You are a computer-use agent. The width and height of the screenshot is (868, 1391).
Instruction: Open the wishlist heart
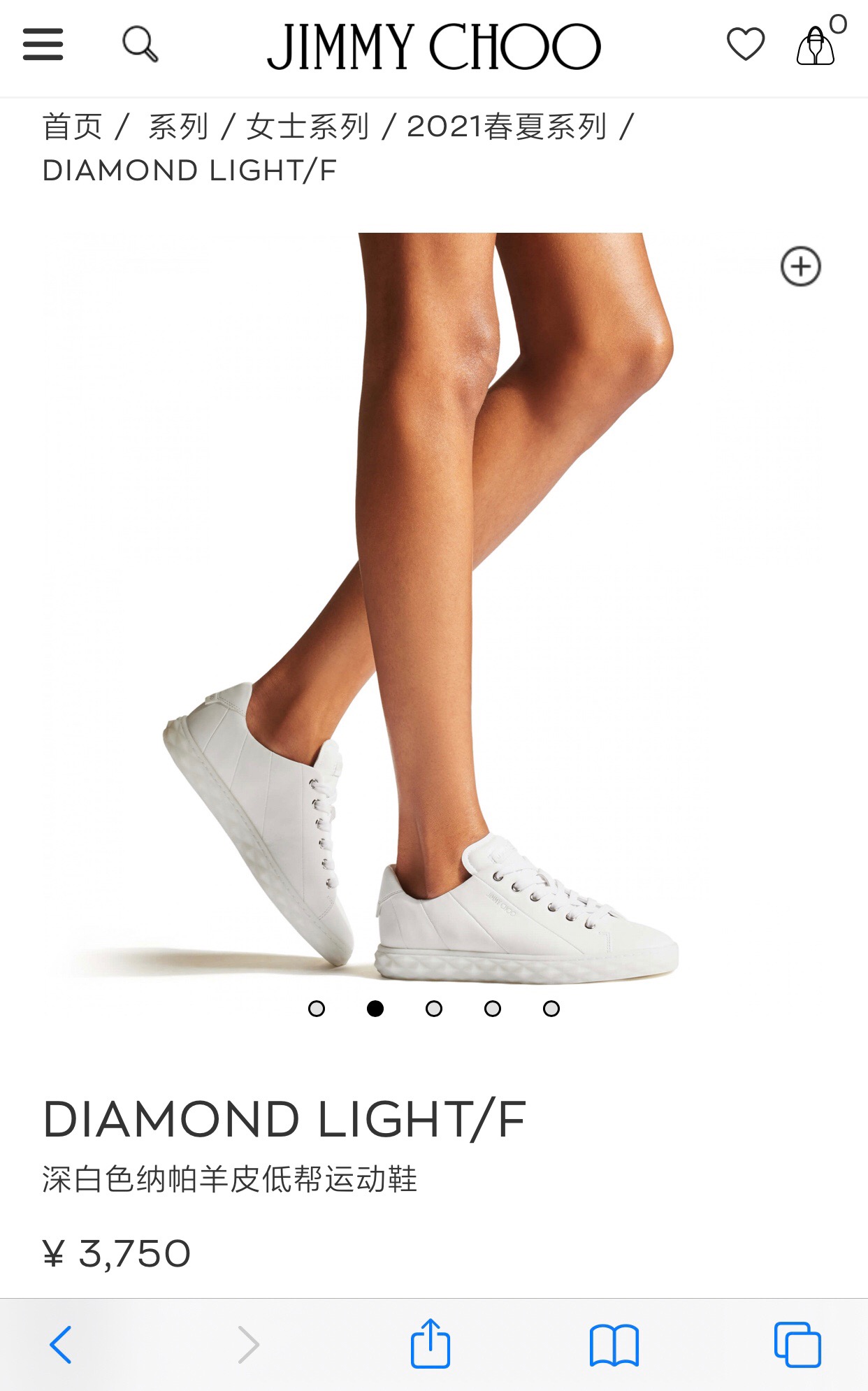pos(745,45)
